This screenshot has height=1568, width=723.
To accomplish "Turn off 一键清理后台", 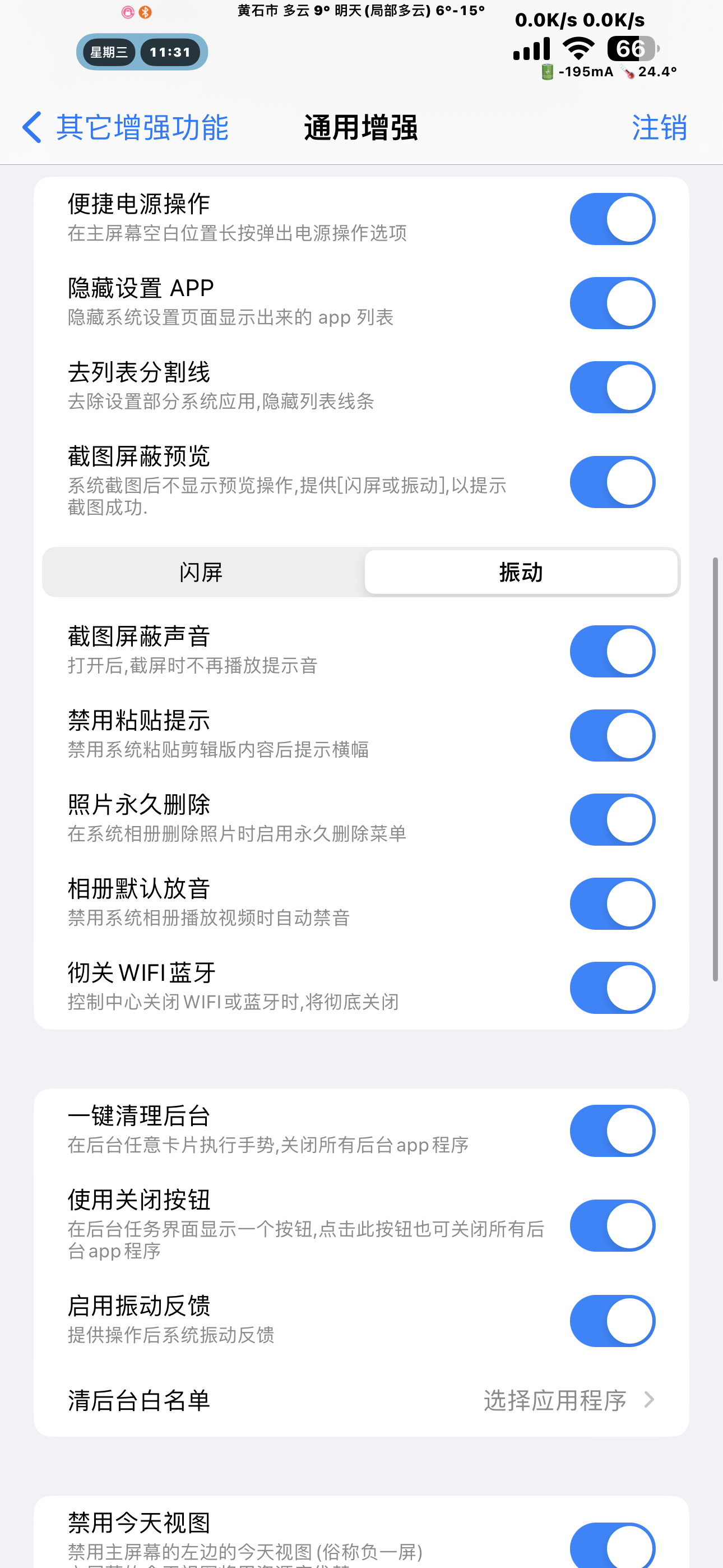I will tap(611, 1131).
